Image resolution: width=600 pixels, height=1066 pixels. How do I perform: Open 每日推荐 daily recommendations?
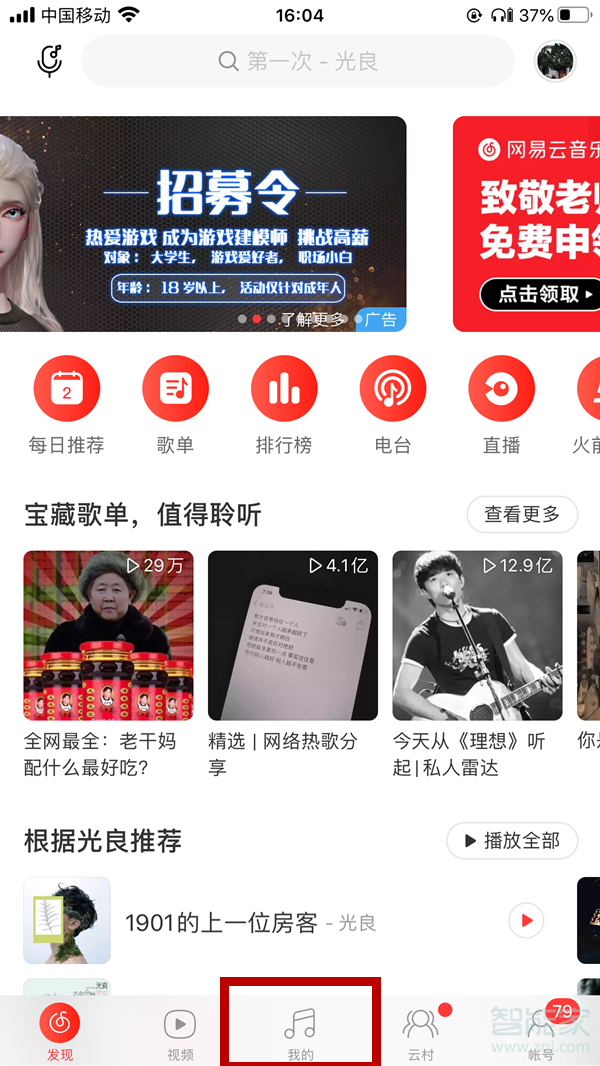pos(66,391)
